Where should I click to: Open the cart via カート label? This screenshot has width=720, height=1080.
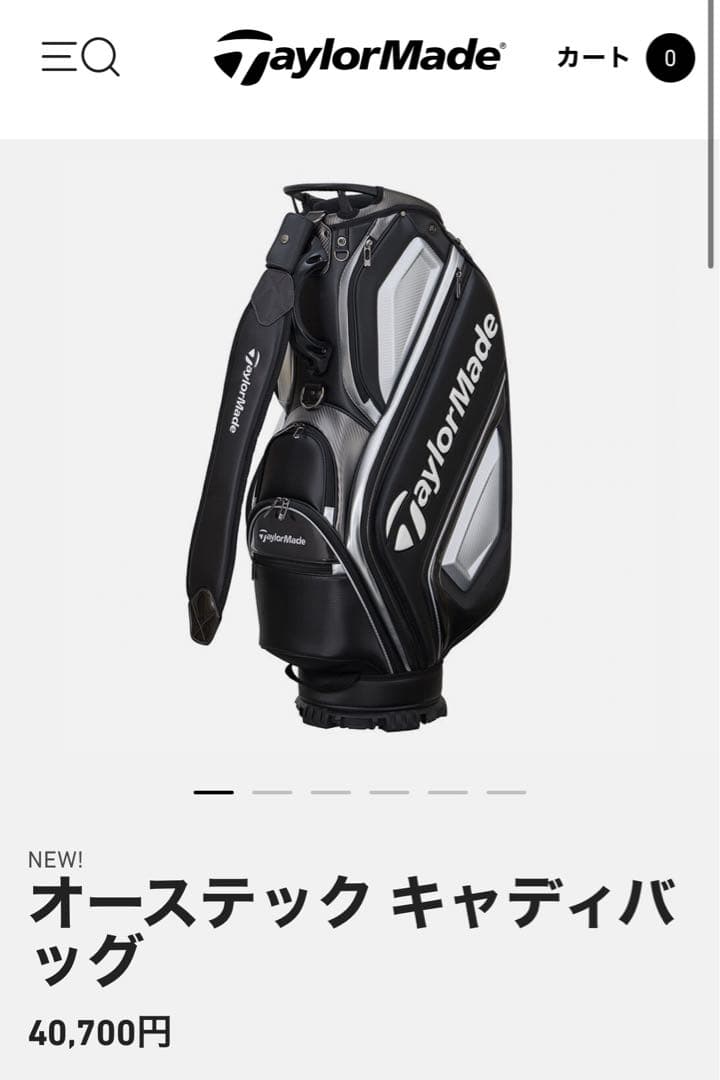click(590, 57)
